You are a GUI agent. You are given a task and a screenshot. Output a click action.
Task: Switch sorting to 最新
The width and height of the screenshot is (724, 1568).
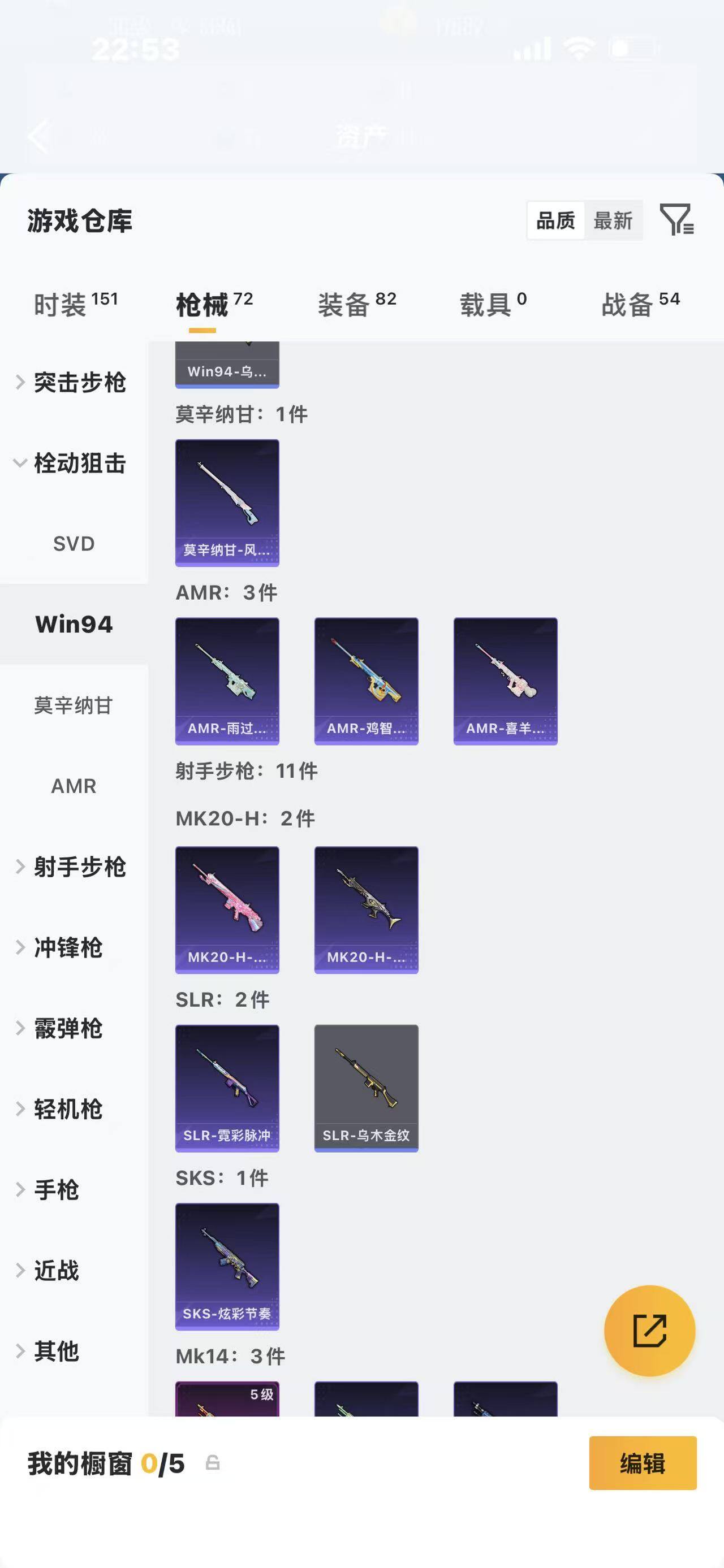click(x=613, y=220)
